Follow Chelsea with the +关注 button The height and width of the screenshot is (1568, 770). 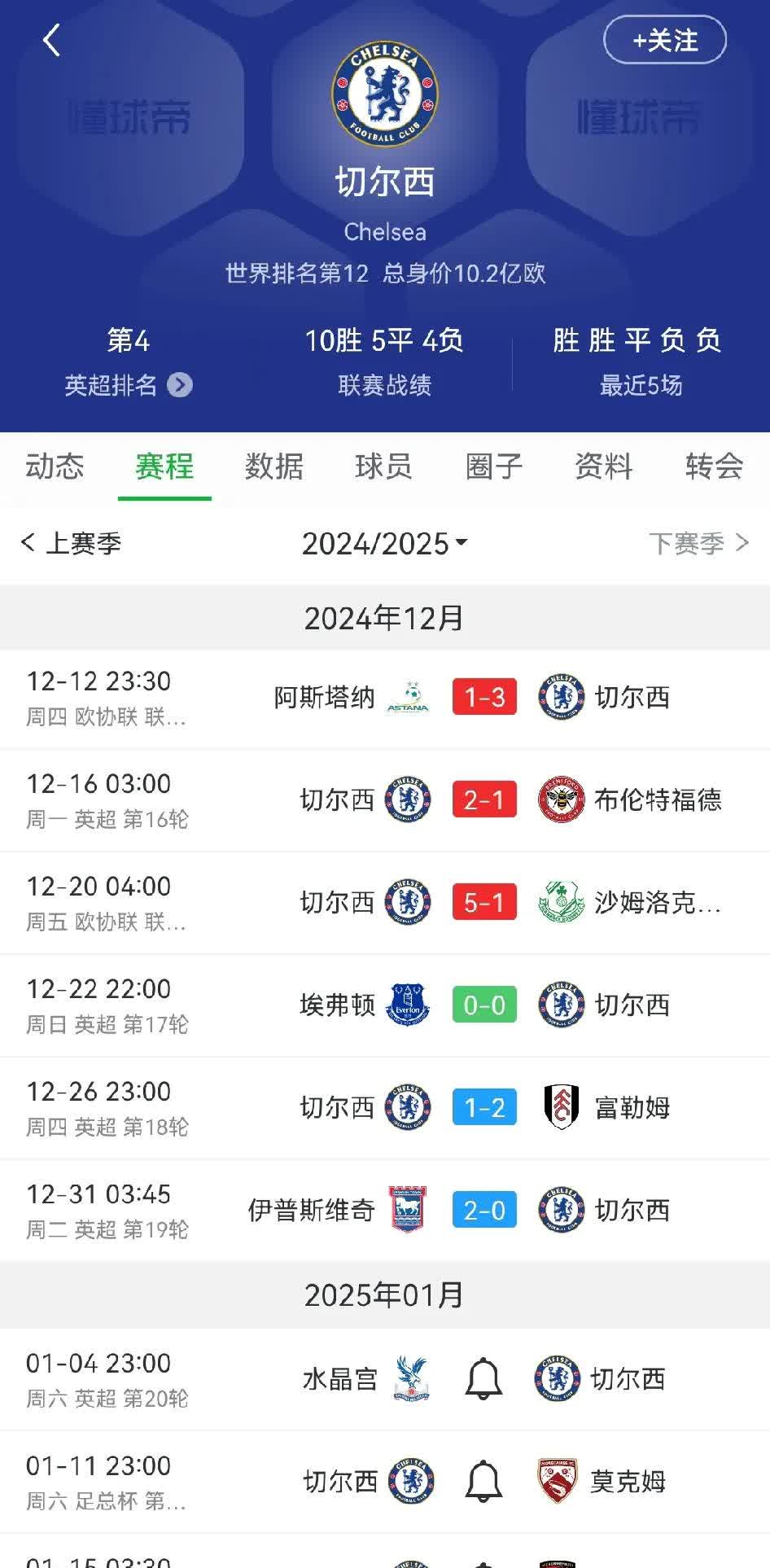[664, 40]
